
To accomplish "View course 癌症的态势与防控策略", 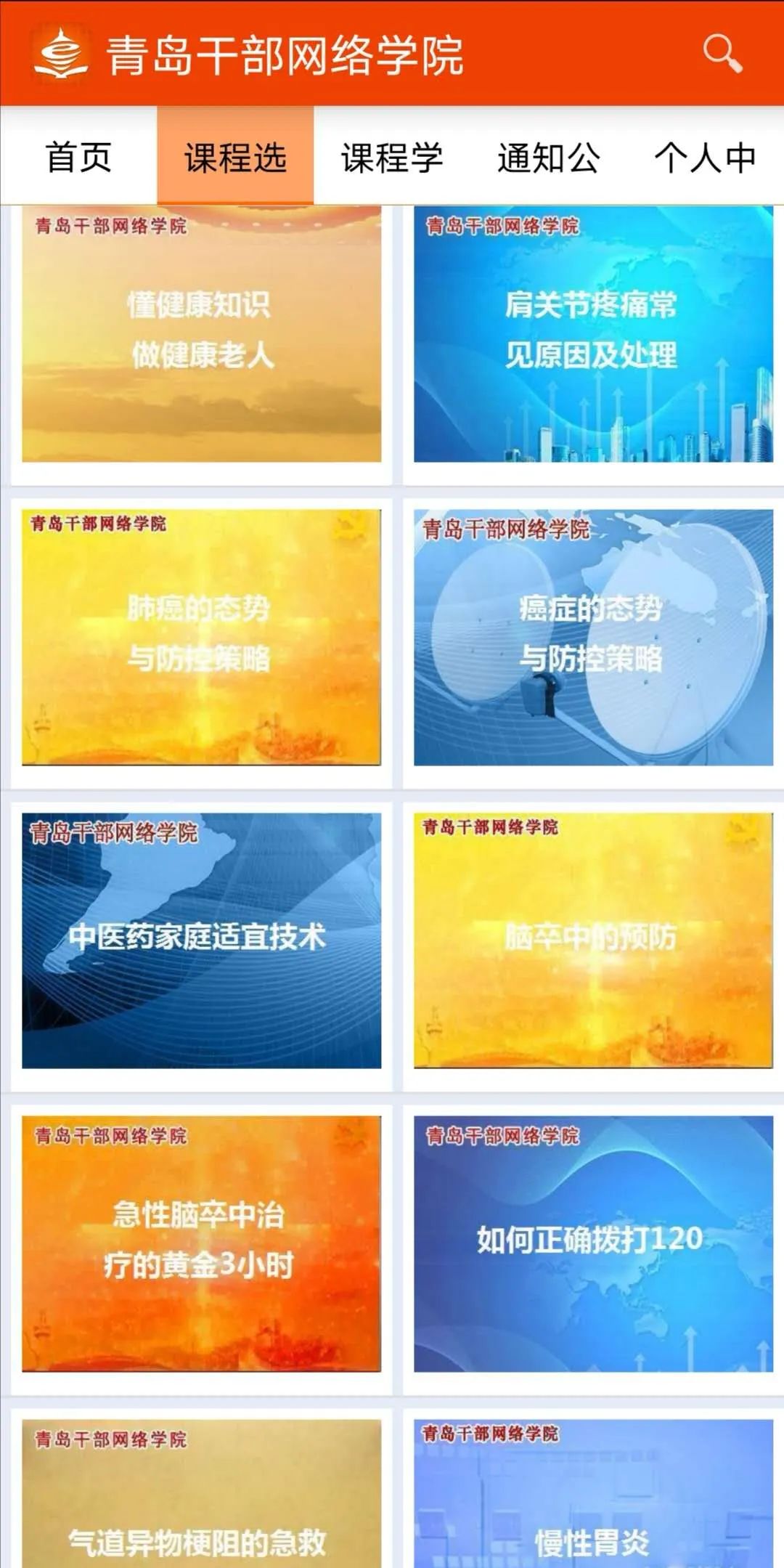I will [593, 636].
